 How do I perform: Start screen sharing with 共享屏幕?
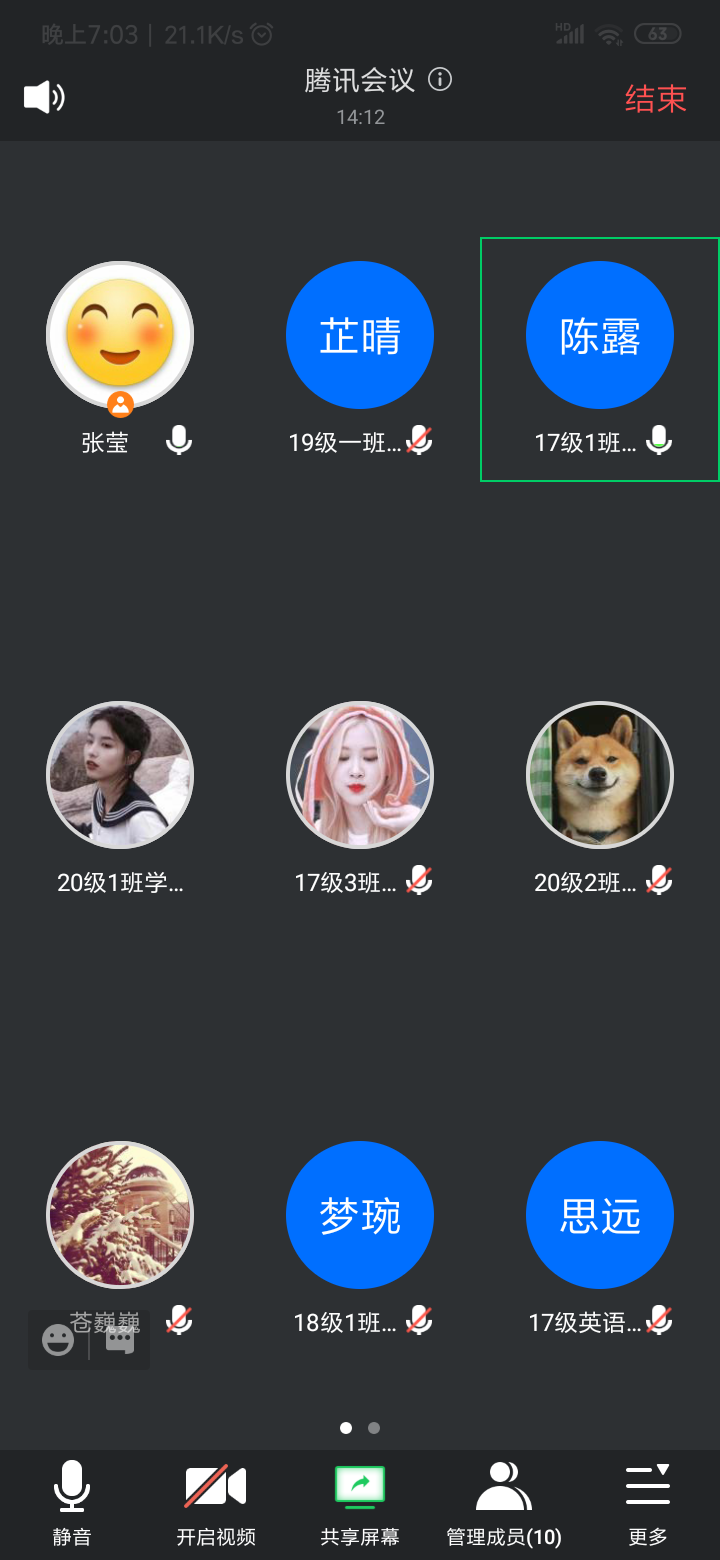click(x=360, y=1502)
